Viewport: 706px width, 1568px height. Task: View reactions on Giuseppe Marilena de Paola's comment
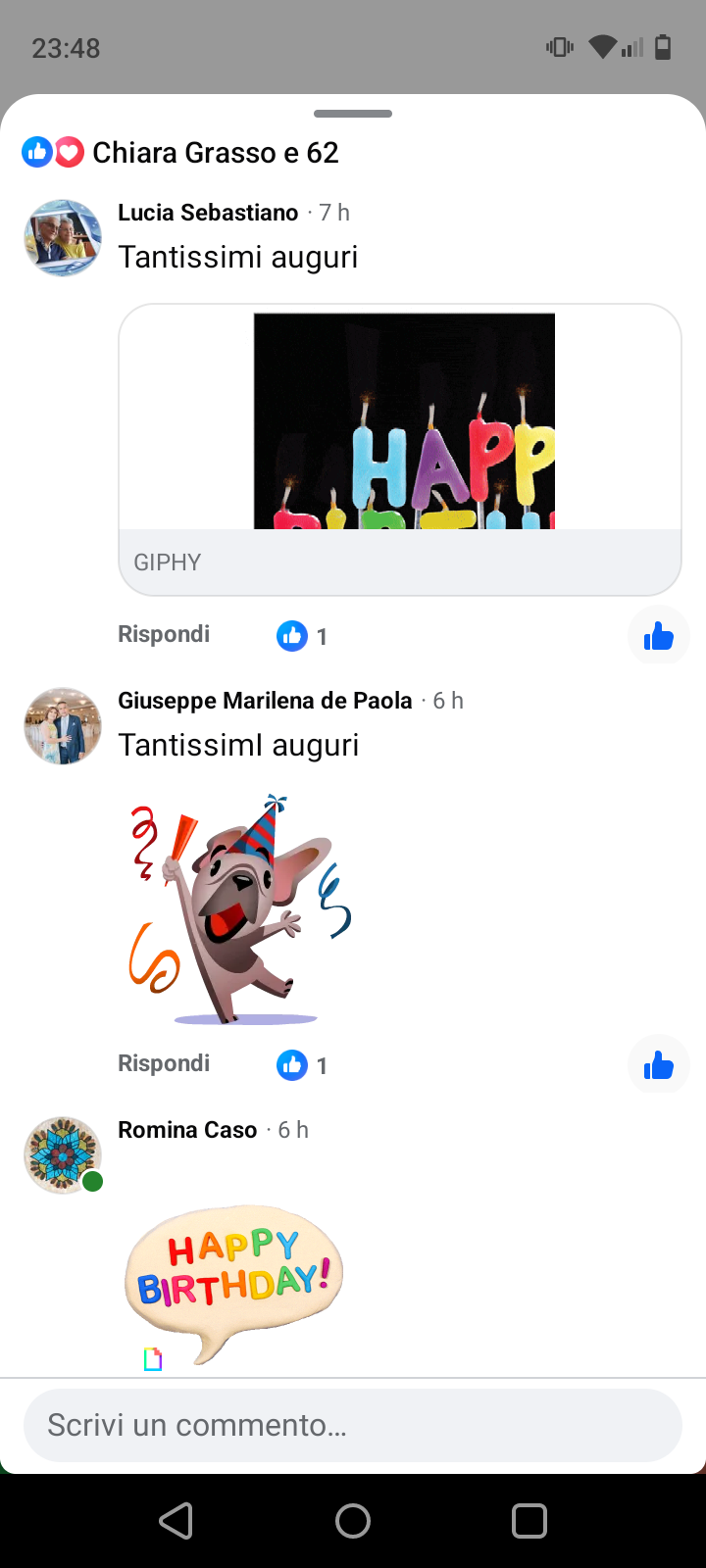point(302,1065)
